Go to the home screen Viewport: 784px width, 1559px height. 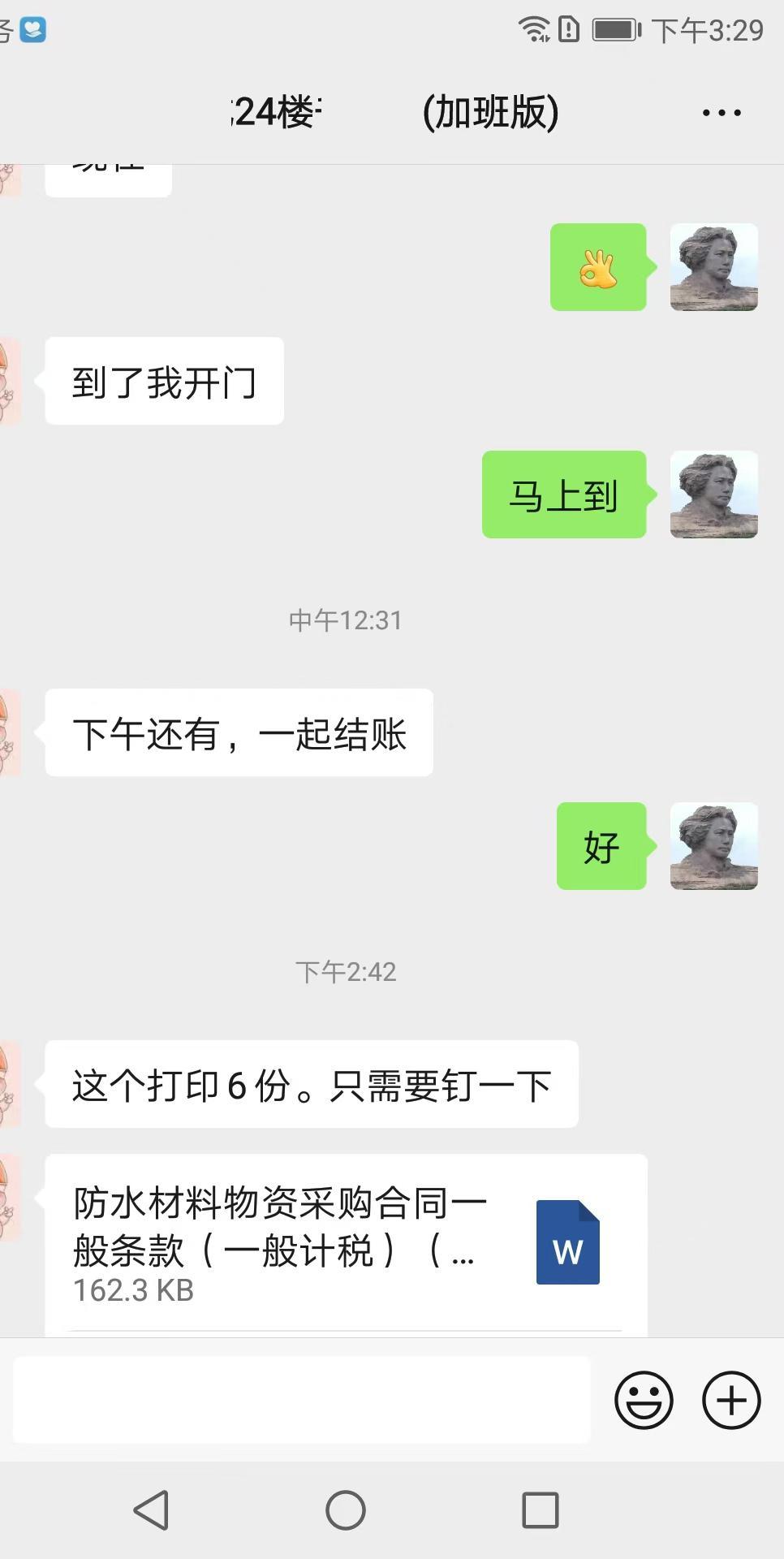(346, 1510)
